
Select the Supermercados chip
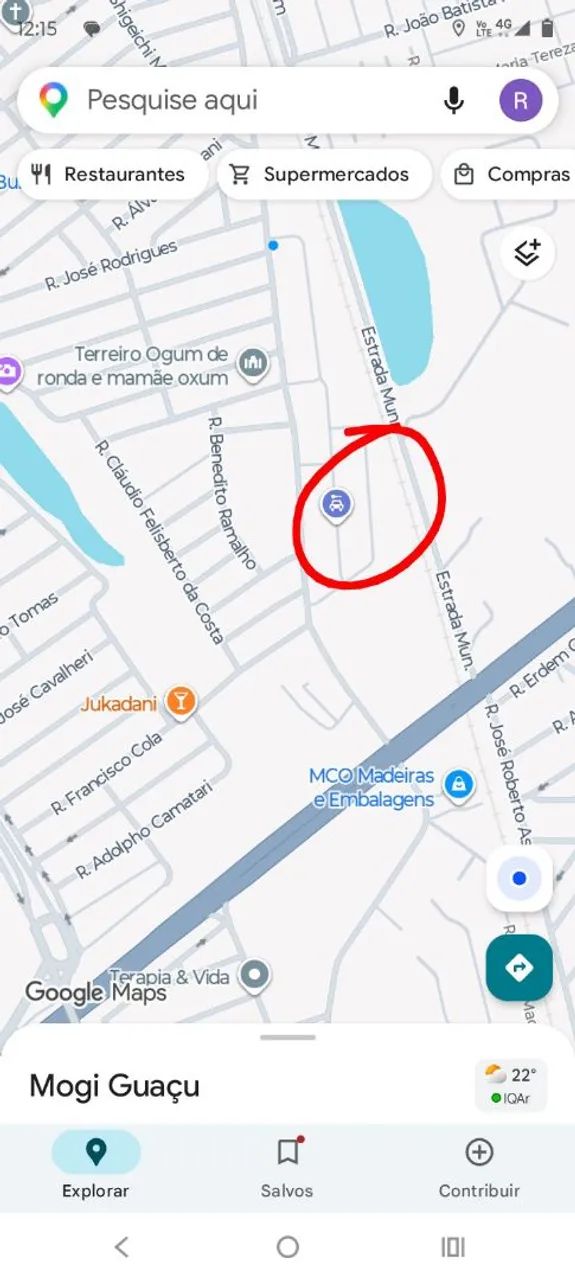tap(324, 174)
